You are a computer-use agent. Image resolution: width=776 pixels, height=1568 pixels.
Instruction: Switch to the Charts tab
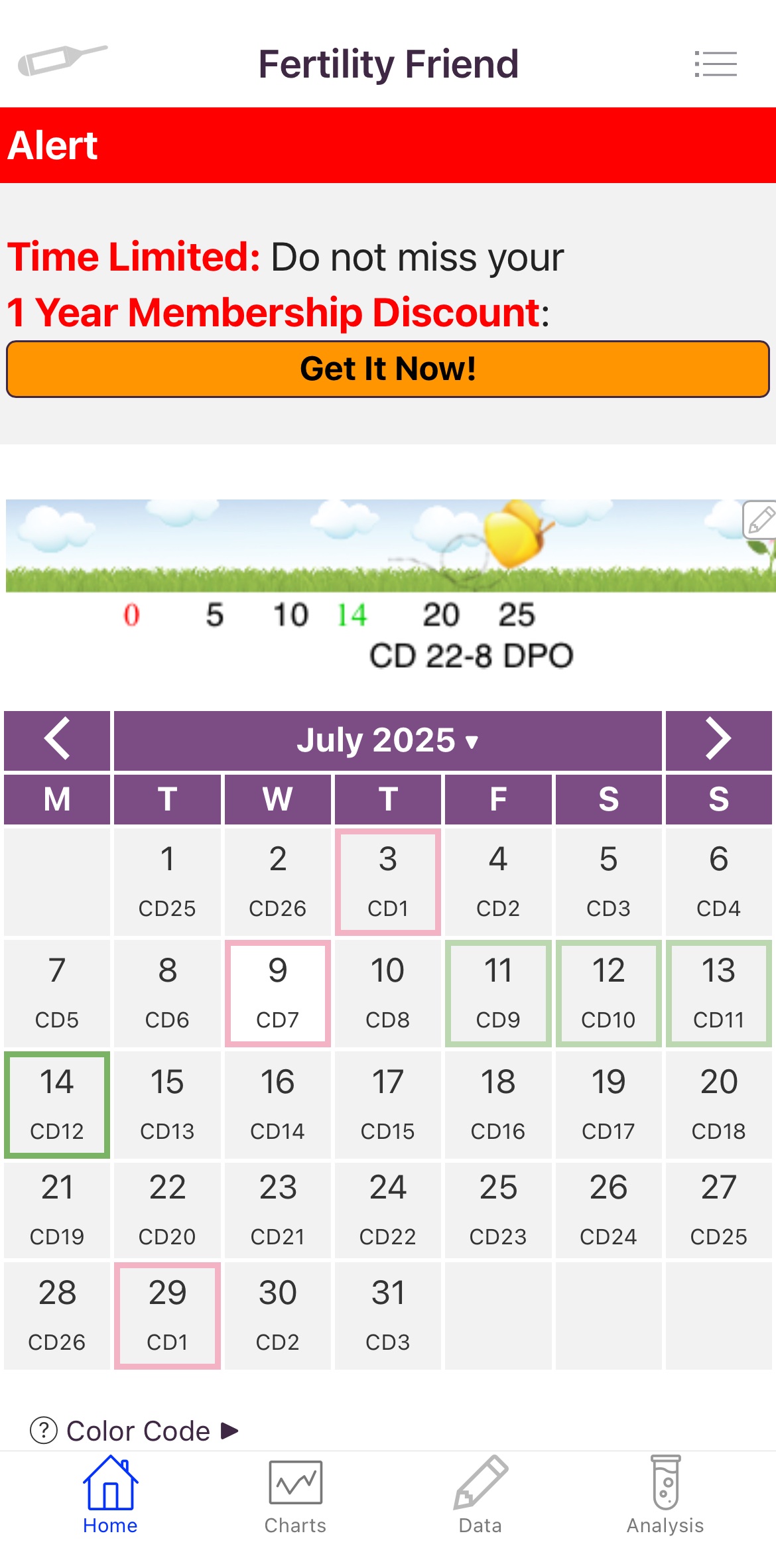point(296,1496)
